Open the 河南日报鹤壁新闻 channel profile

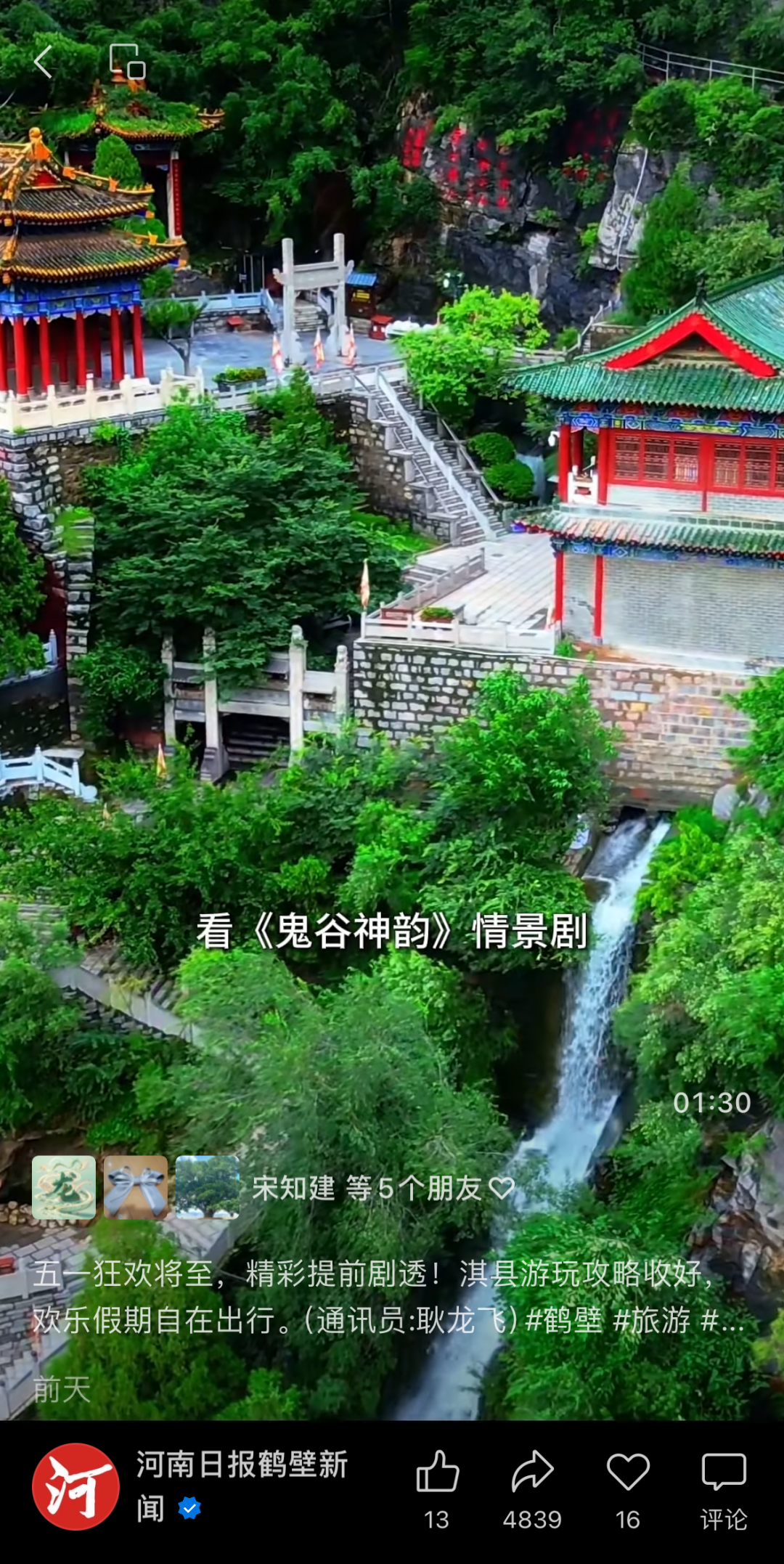(x=242, y=1484)
